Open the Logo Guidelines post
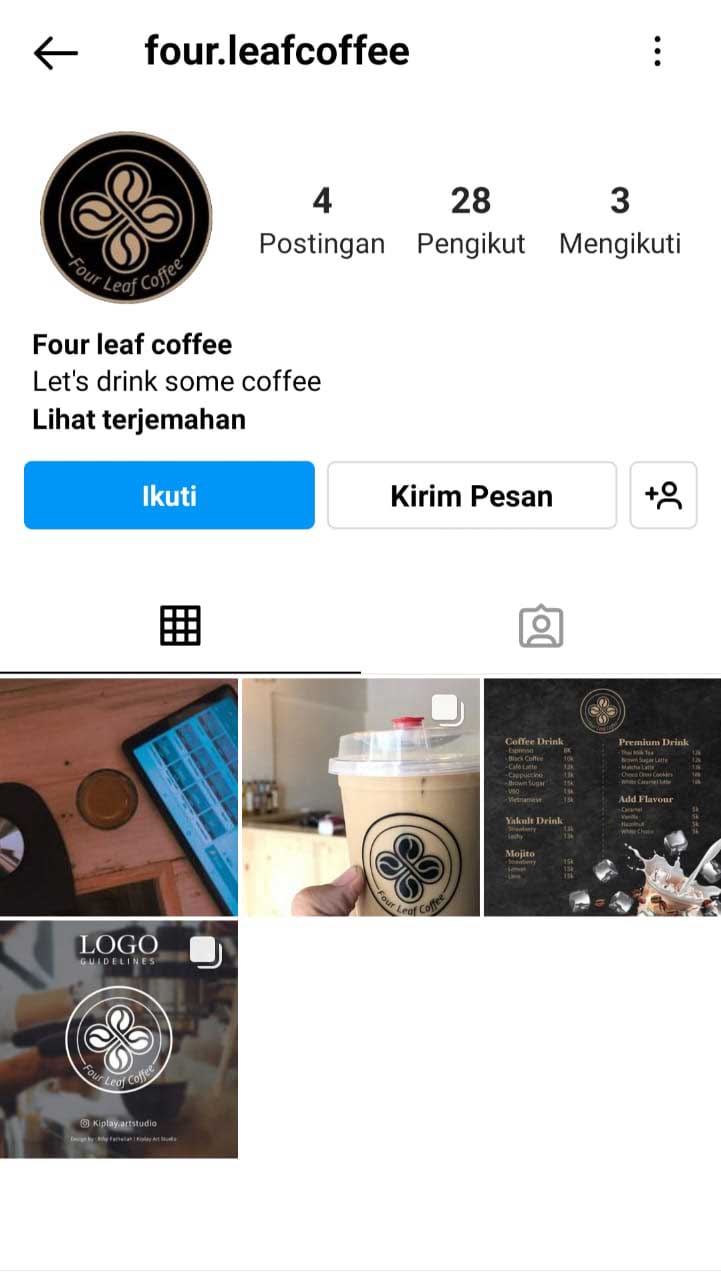Screen dimensions: 721x1280 pos(118,1039)
